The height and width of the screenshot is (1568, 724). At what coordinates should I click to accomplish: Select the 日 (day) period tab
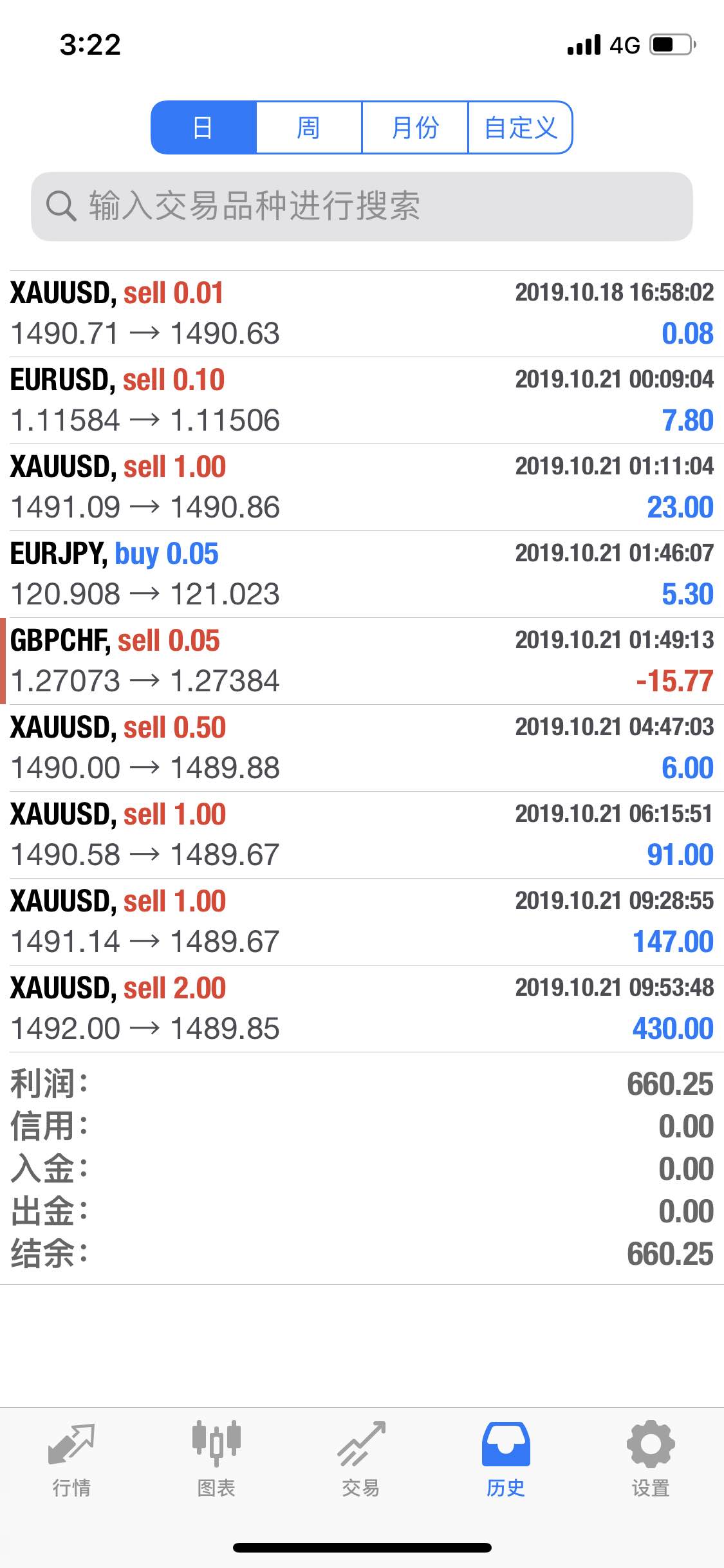203,127
